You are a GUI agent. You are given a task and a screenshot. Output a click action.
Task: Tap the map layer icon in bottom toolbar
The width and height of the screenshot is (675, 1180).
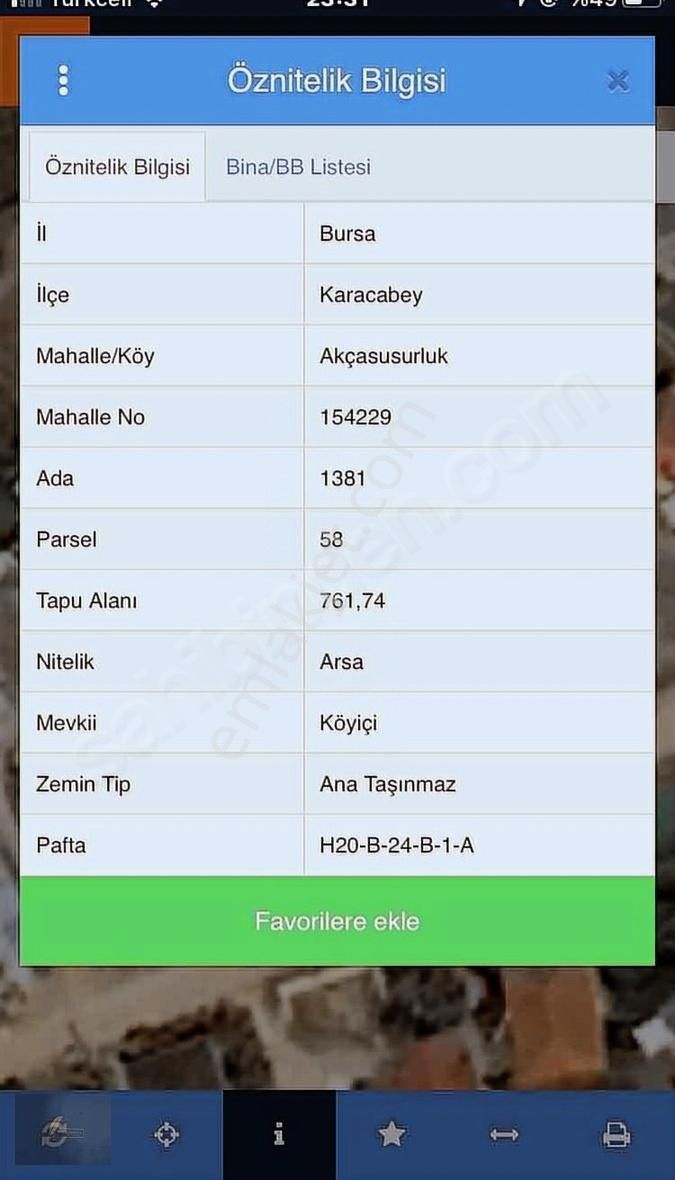pos(56,1134)
